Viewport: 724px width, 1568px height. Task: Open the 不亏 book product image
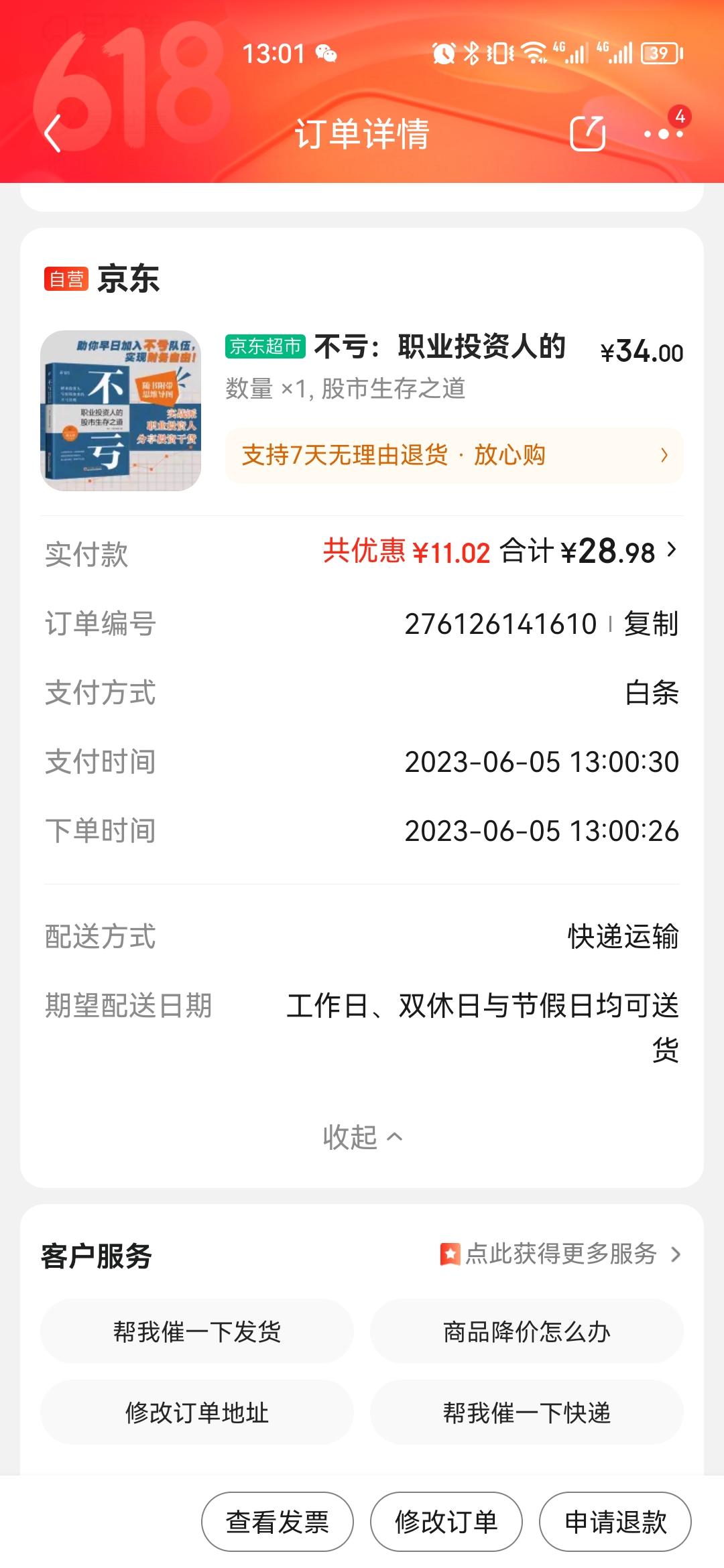121,410
